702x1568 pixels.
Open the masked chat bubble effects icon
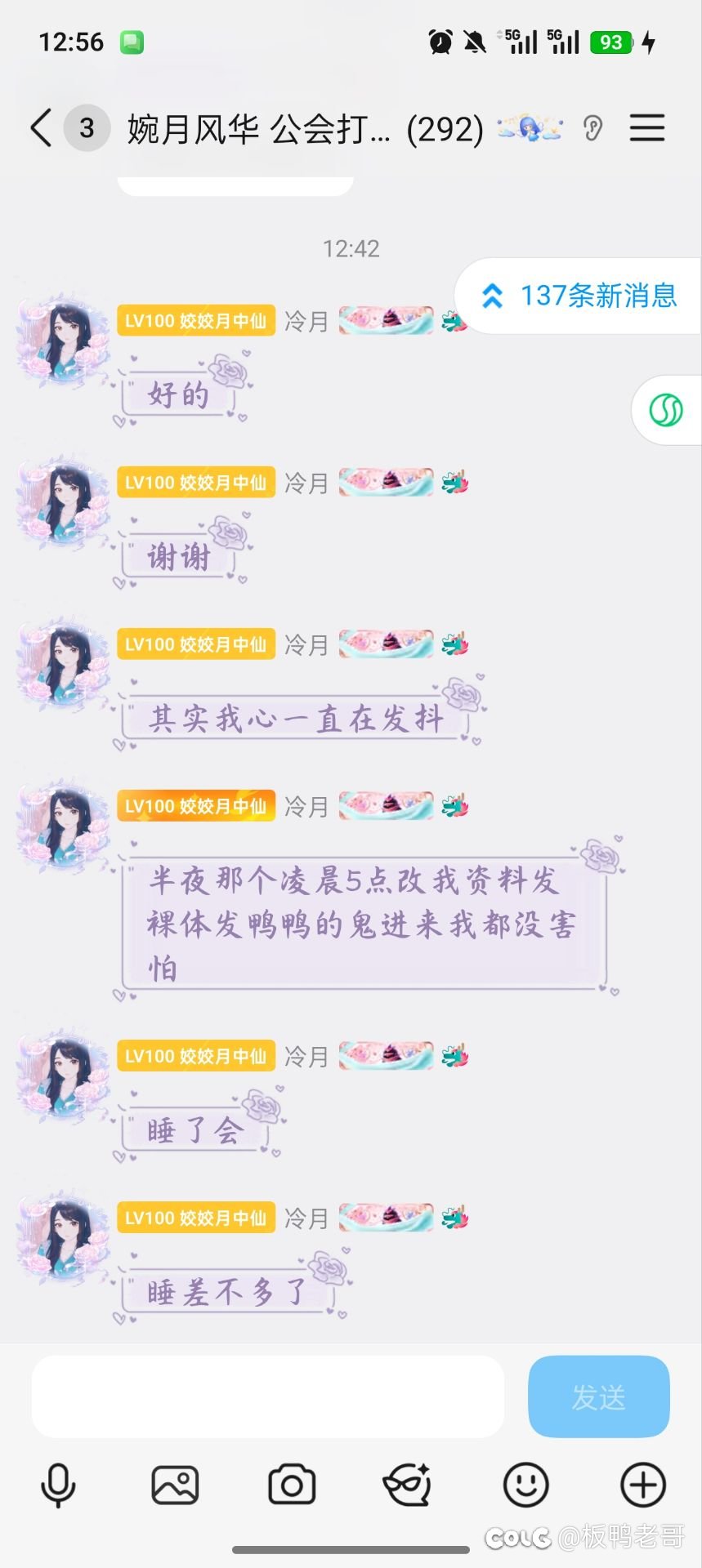[x=408, y=1485]
